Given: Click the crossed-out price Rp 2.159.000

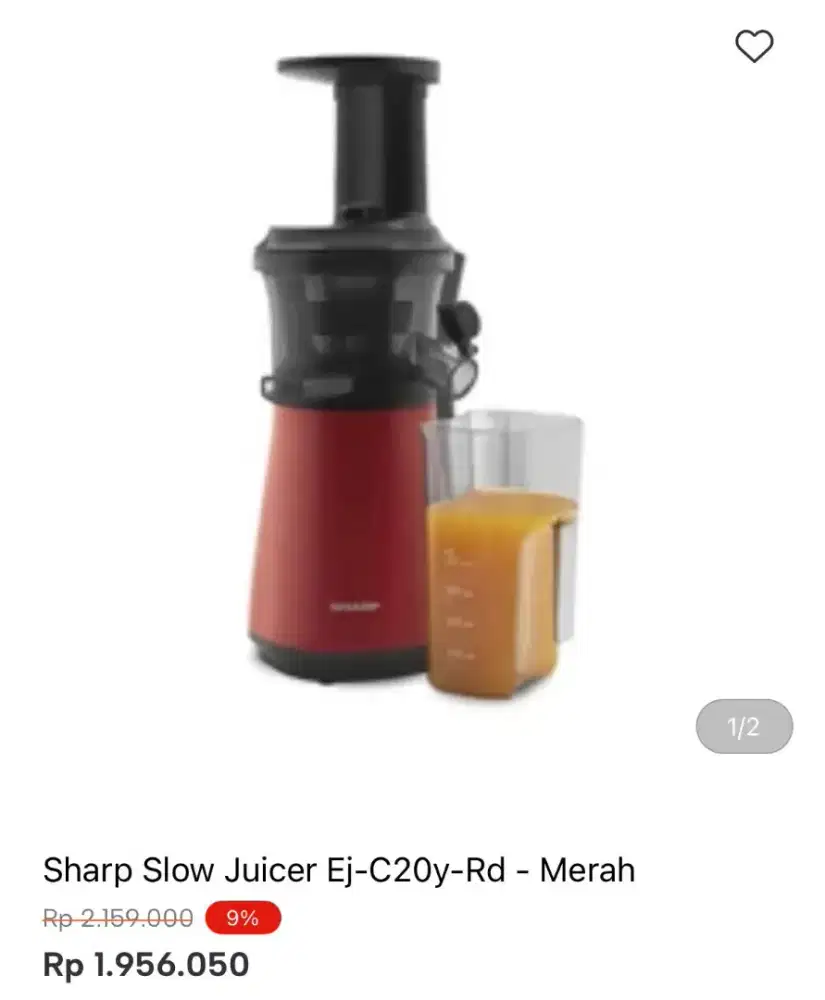Looking at the screenshot, I should click(115, 919).
